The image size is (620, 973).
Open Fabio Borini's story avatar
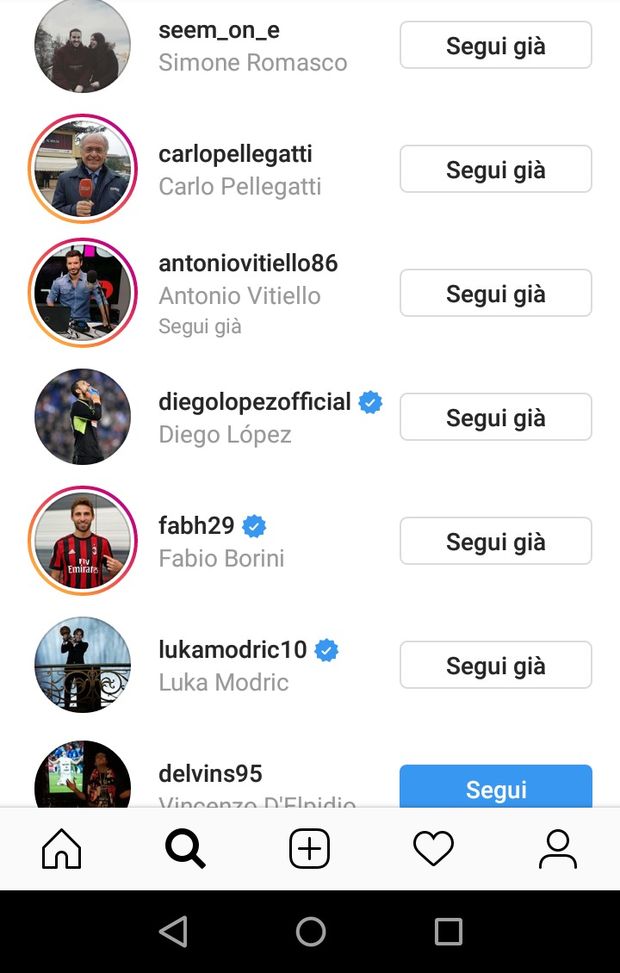[82, 541]
